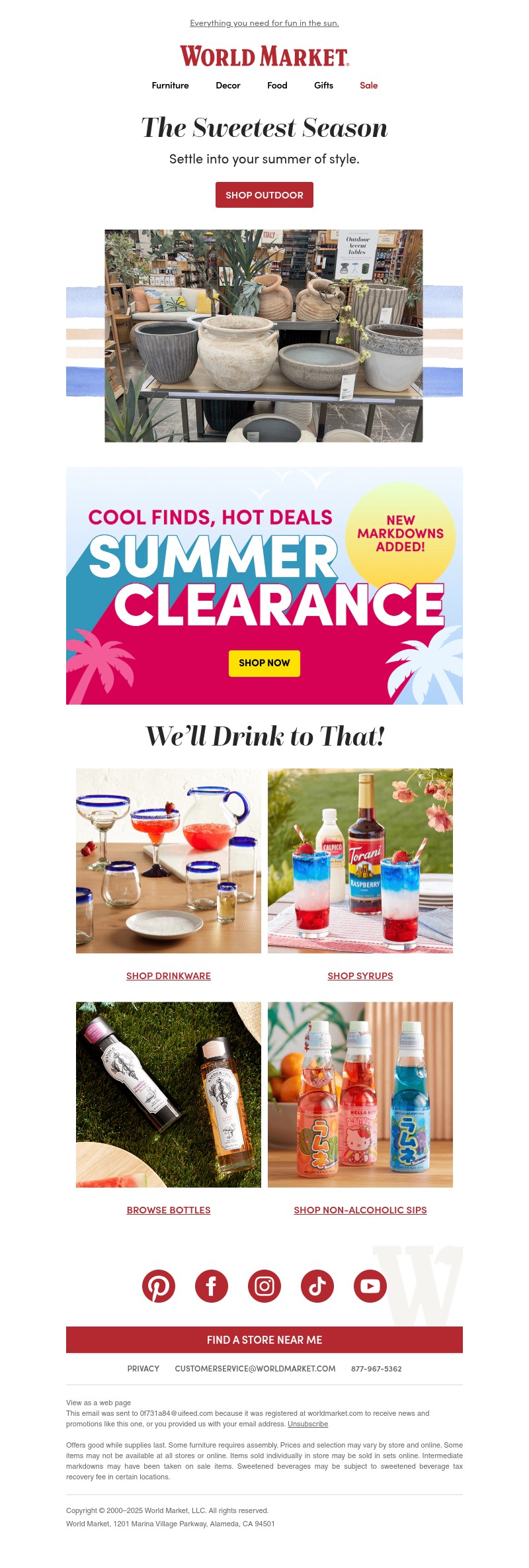Follow the Browse Bottles link
Screen dimensions: 529x1568
169,1210
